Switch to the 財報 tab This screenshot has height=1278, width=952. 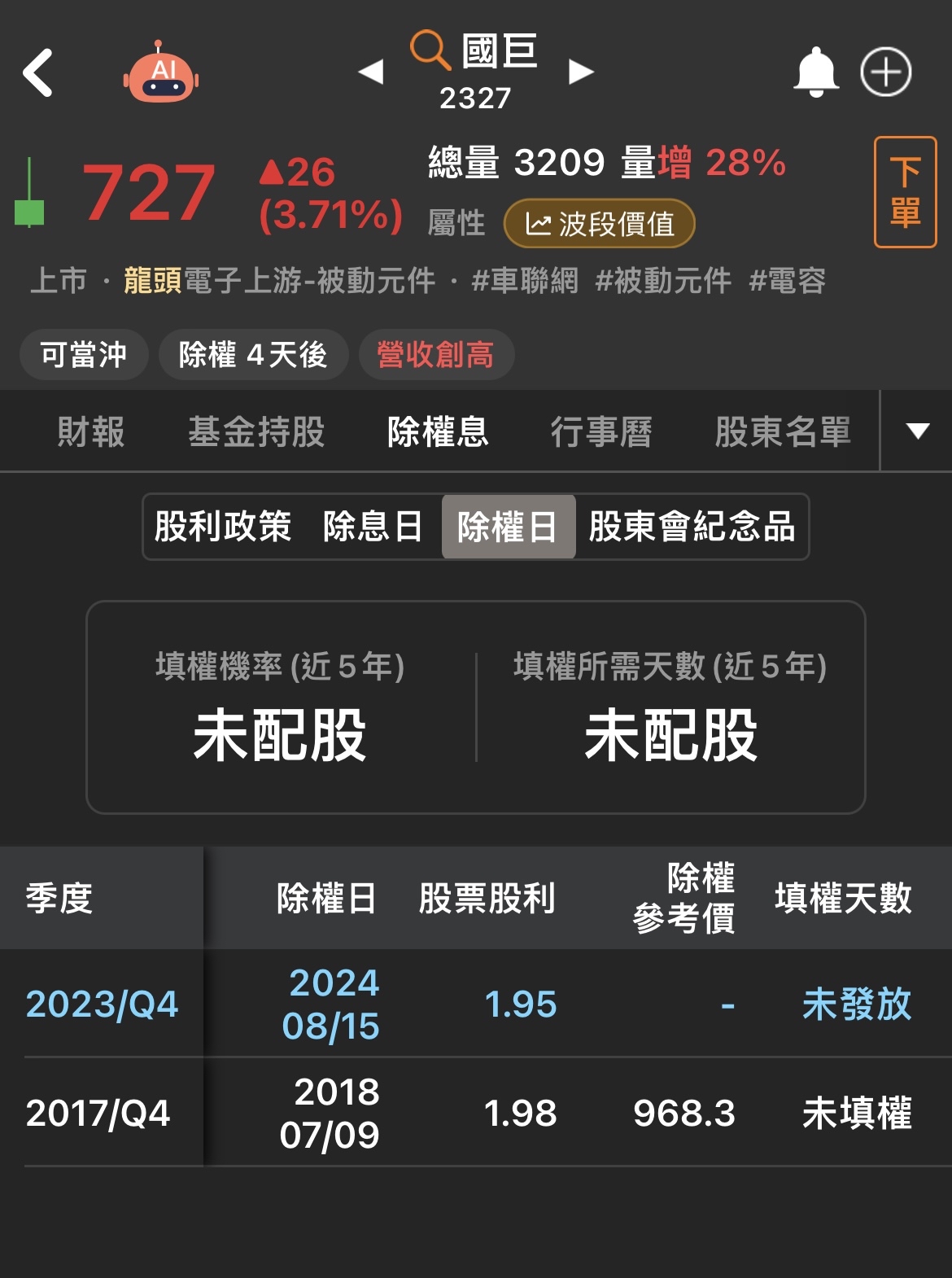tap(88, 434)
